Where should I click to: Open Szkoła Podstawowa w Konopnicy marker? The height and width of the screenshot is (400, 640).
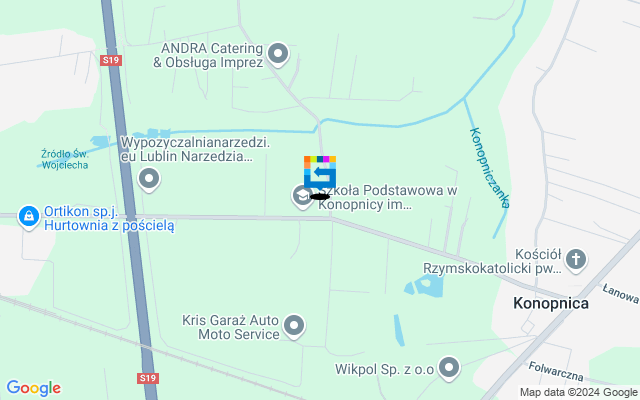pos(301,196)
